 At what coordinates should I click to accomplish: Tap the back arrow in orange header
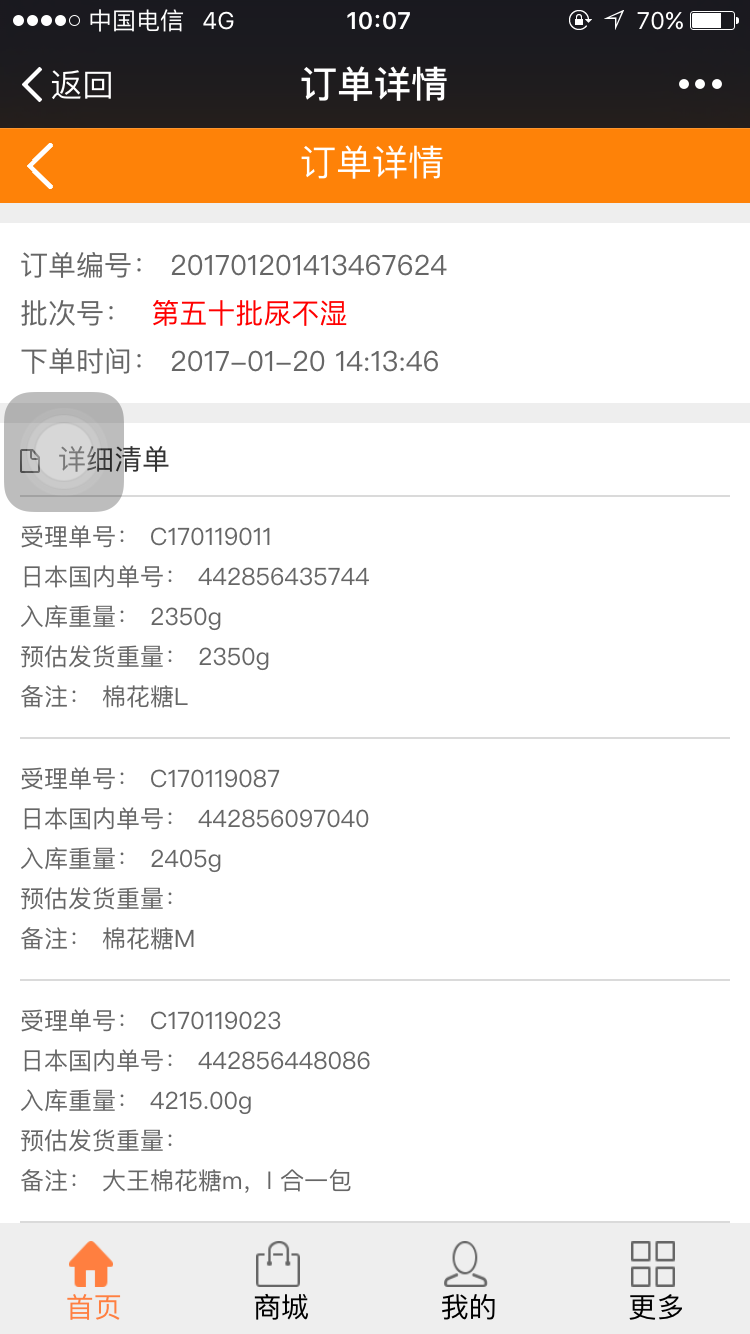point(40,165)
